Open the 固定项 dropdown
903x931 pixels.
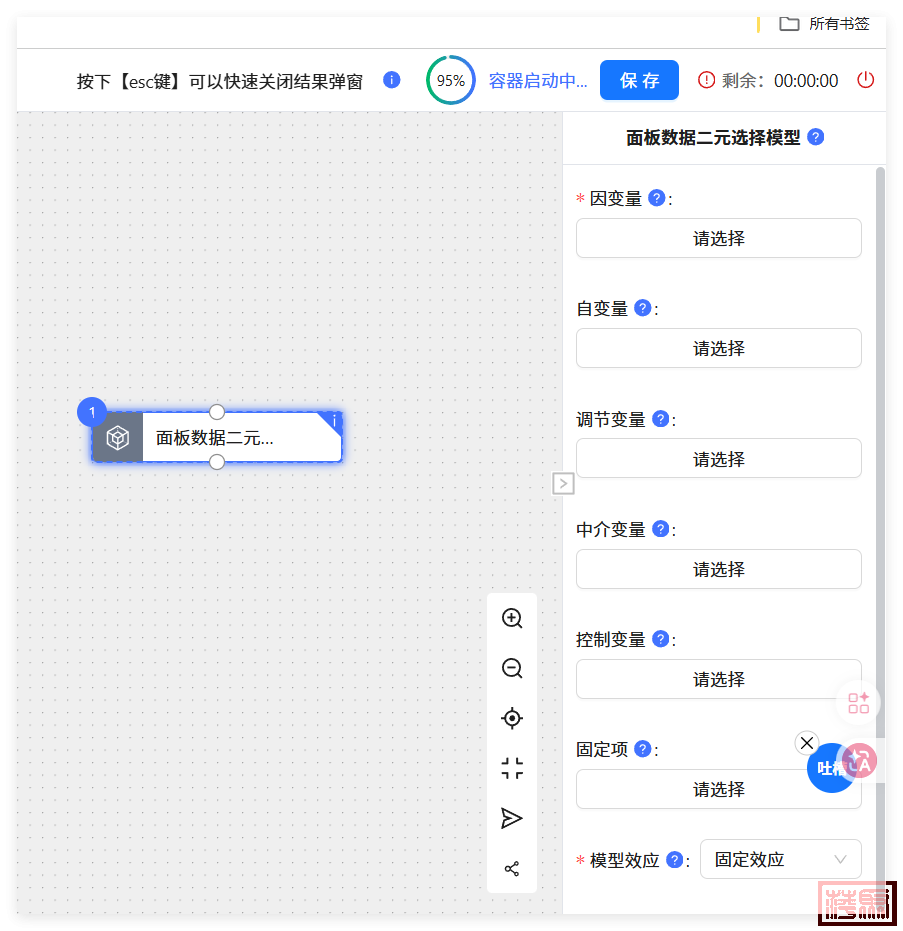pos(718,789)
